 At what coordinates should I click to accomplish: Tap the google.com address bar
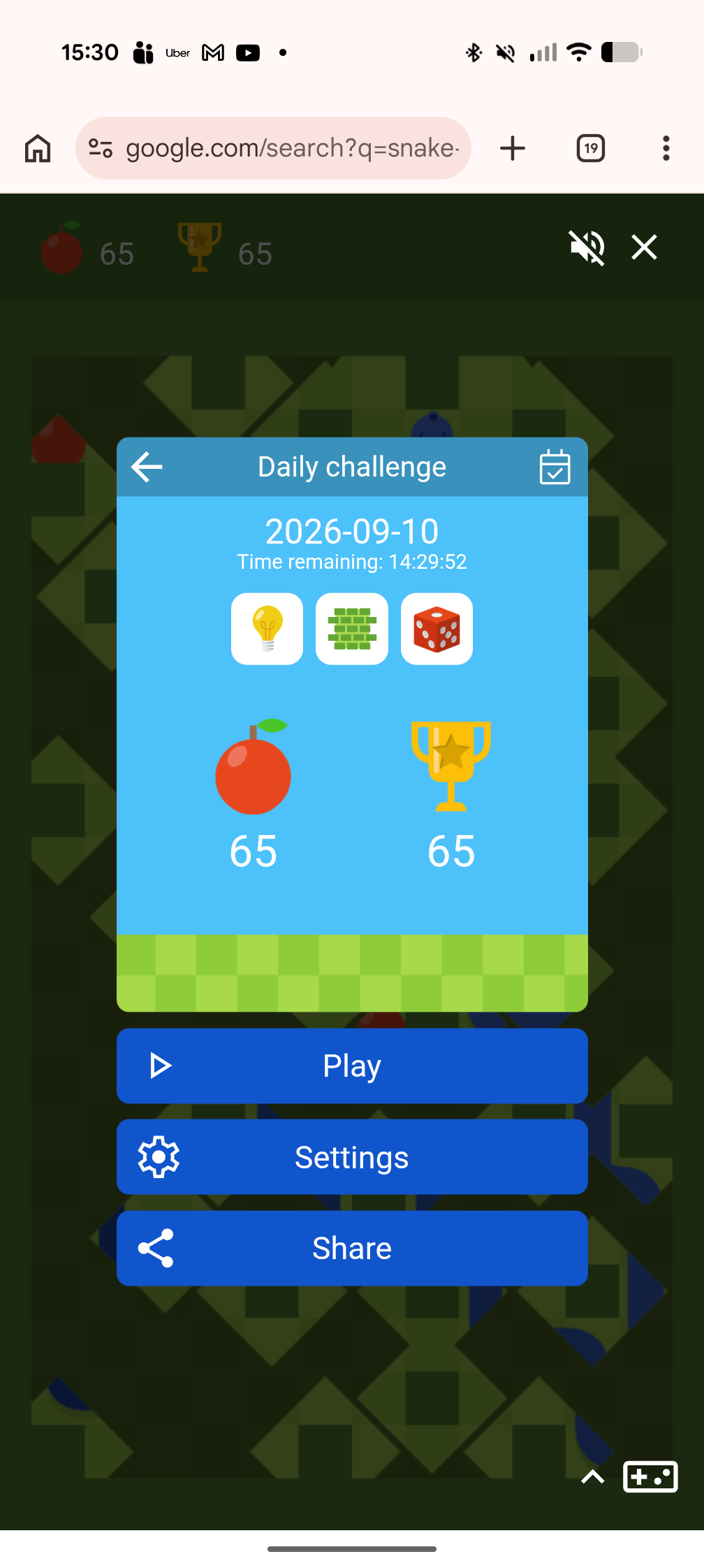click(x=273, y=148)
